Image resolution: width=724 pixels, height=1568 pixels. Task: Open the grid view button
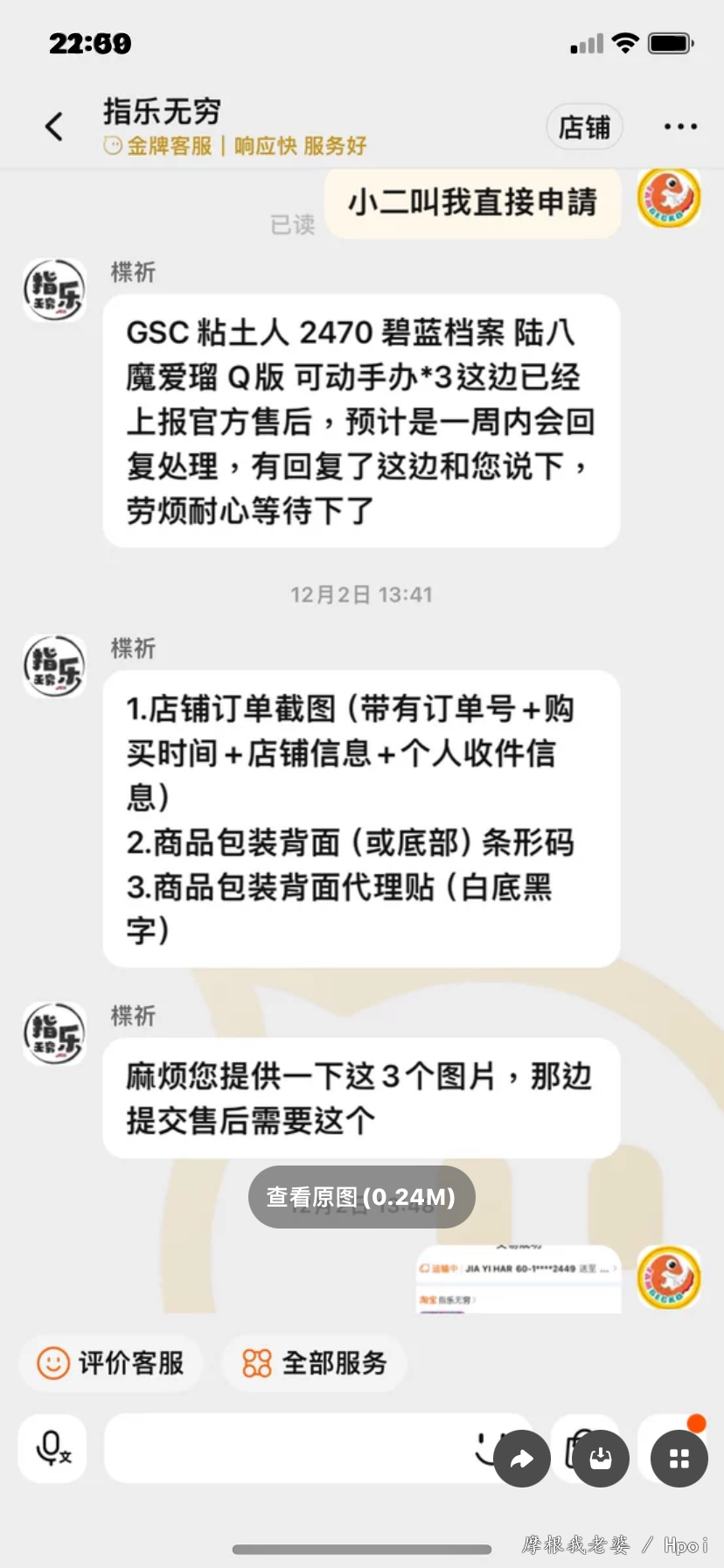pyautogui.click(x=679, y=1459)
